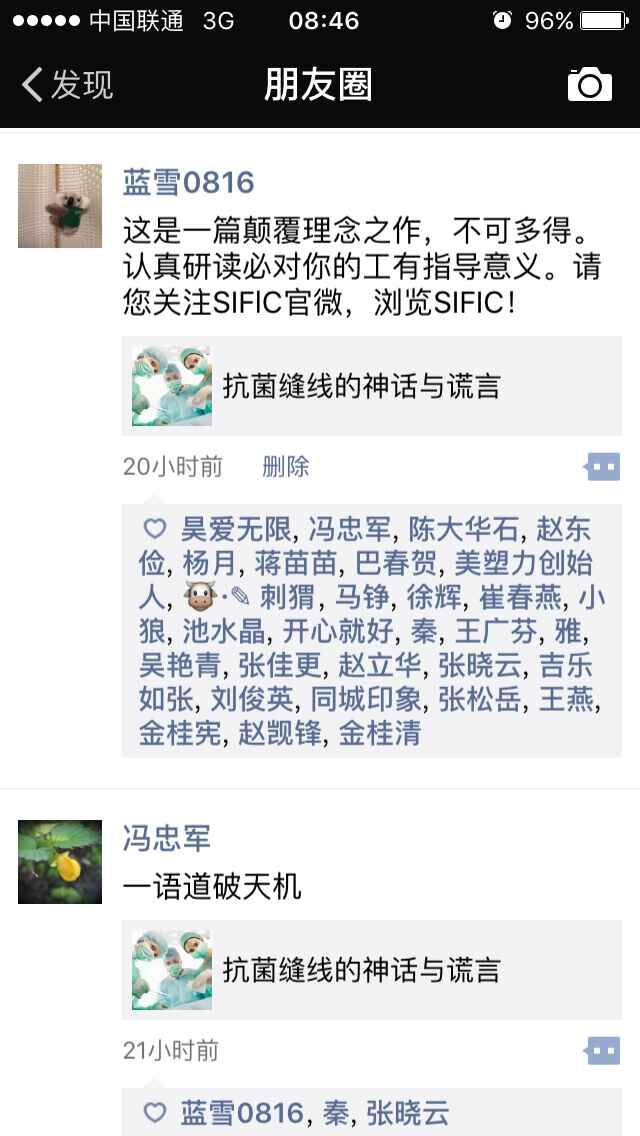Image resolution: width=640 pixels, height=1136 pixels.
Task: Delete the post via 删除
Action: 286,466
